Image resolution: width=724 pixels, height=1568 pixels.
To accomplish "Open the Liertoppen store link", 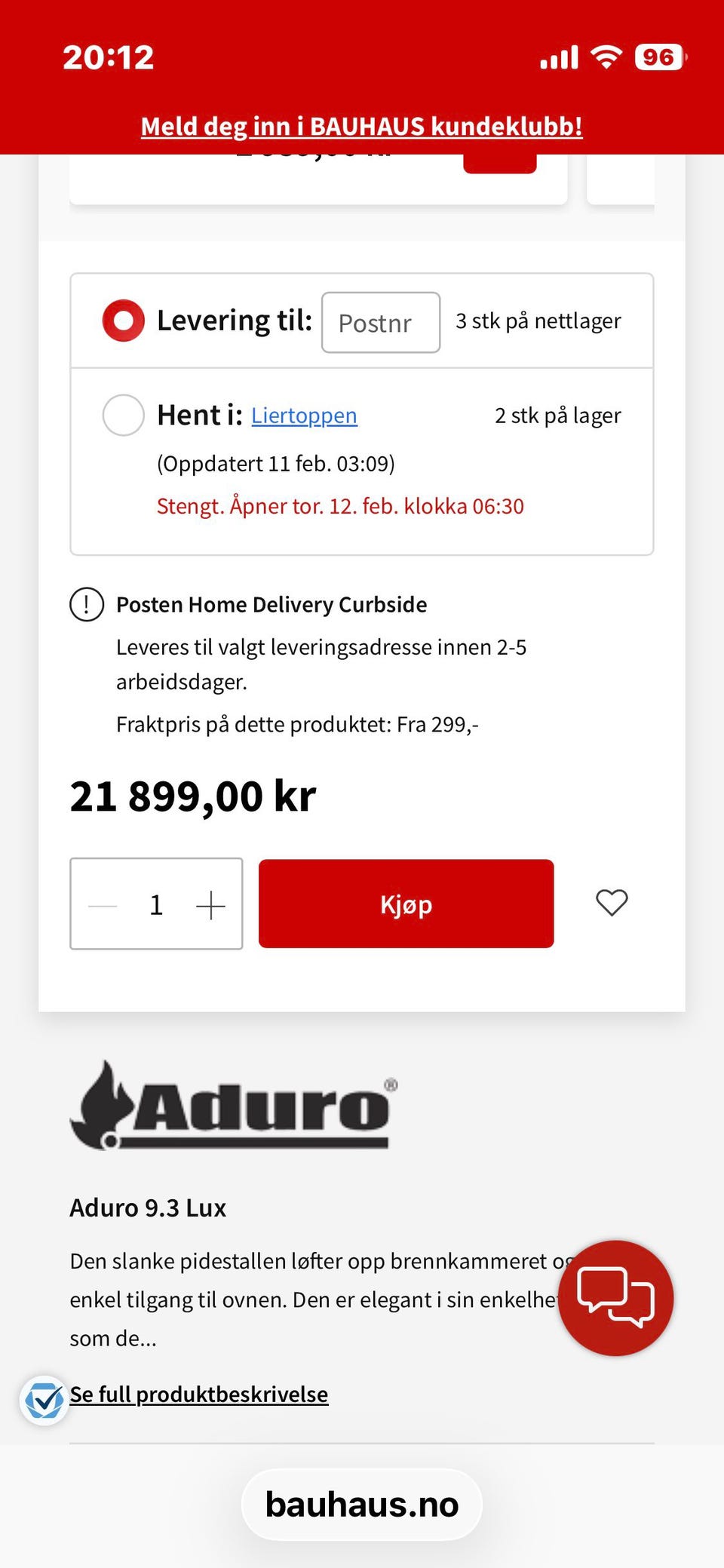I will pos(304,415).
